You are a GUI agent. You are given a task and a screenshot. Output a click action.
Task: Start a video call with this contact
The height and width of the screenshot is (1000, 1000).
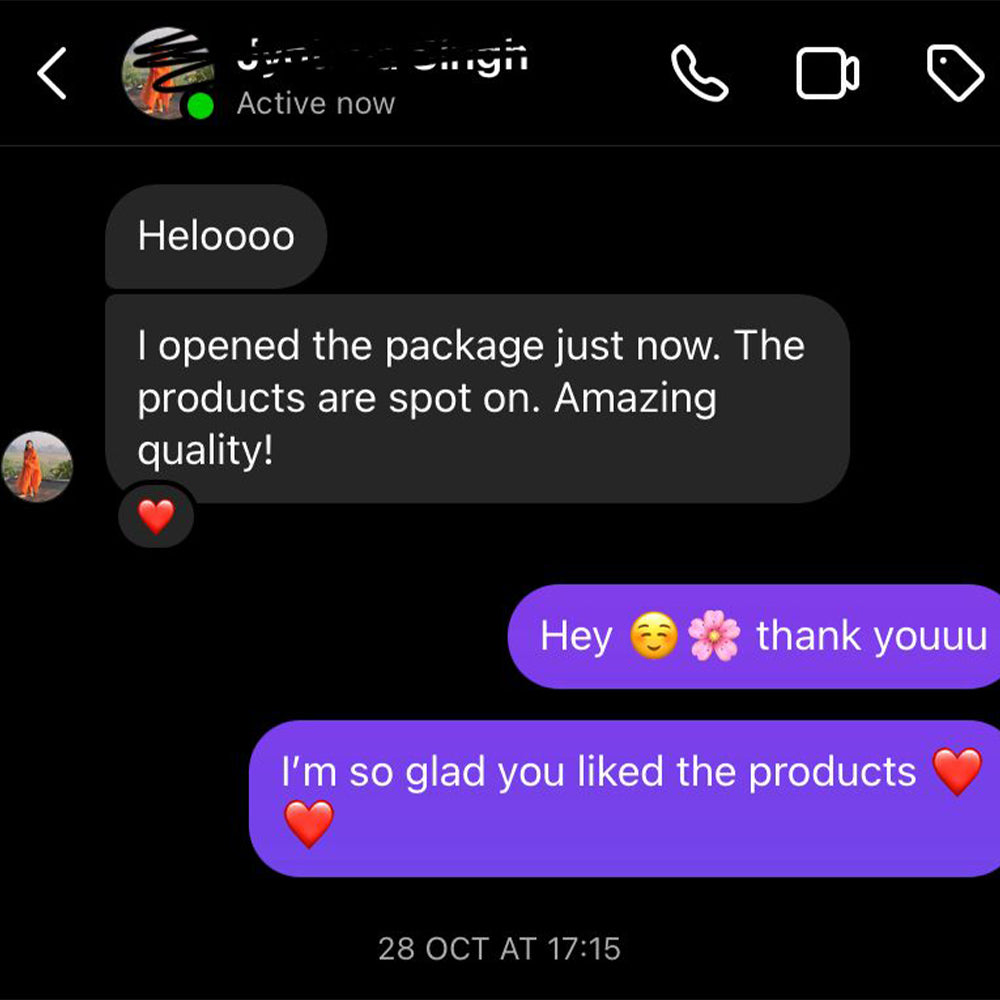827,74
